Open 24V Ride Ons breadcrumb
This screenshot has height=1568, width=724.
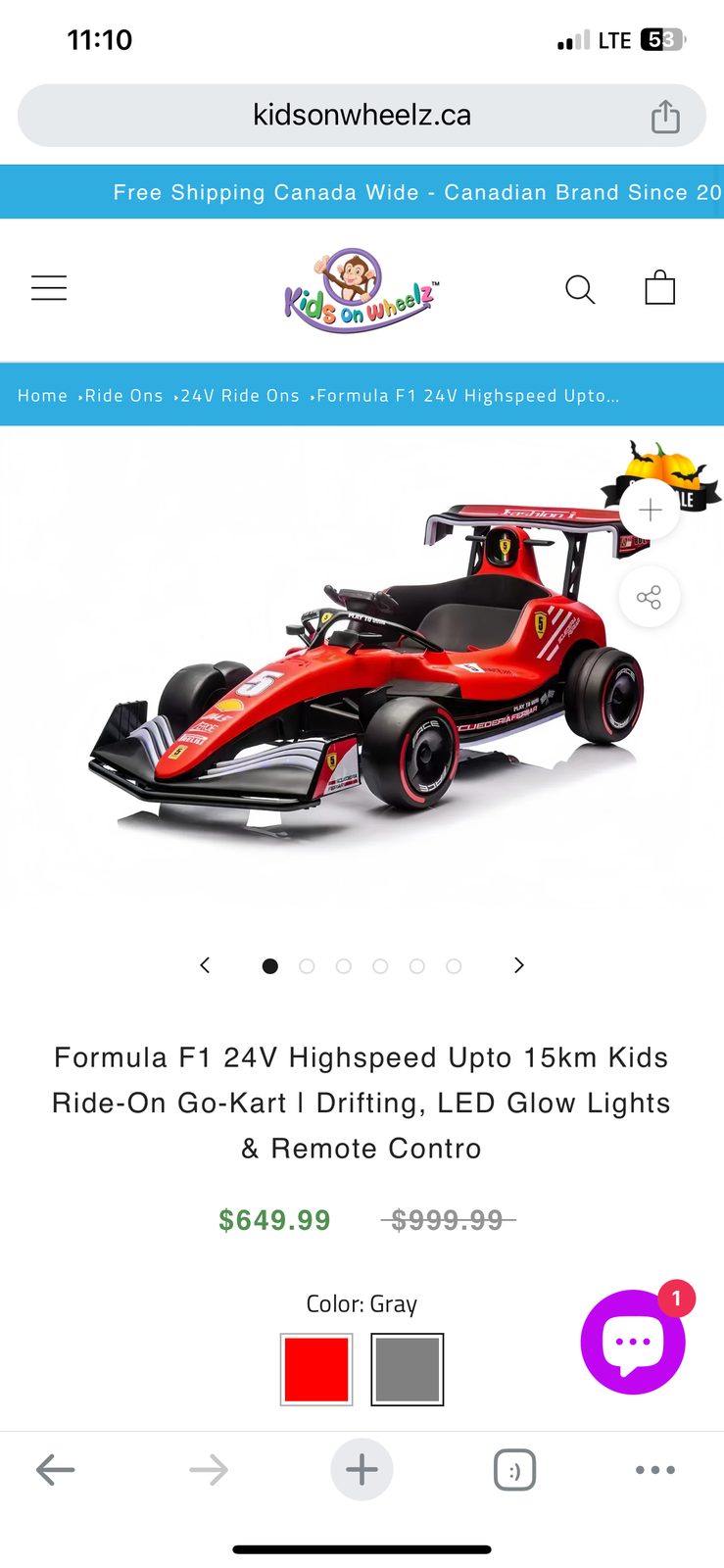click(x=240, y=396)
